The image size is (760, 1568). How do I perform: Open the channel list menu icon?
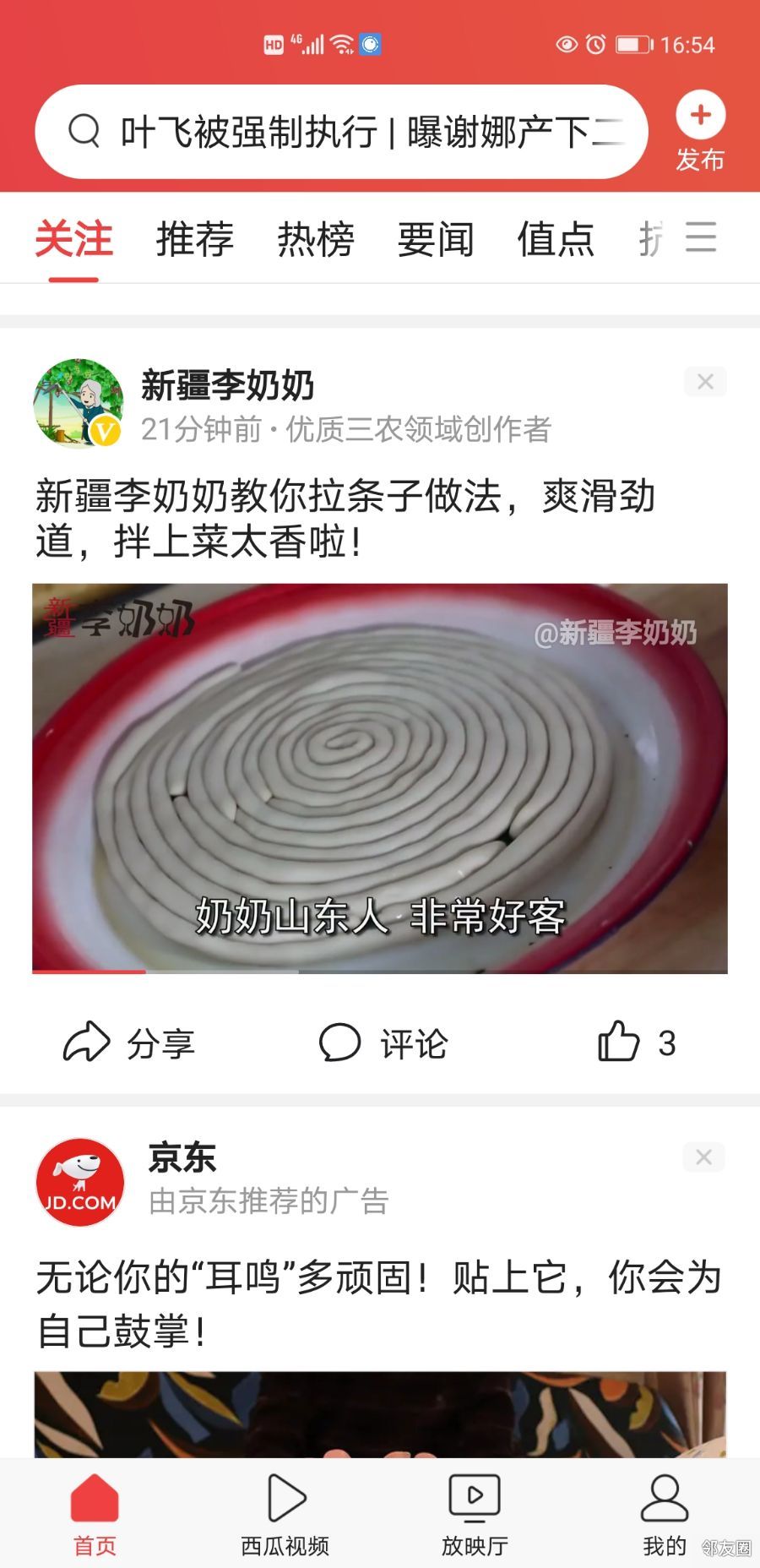point(701,237)
